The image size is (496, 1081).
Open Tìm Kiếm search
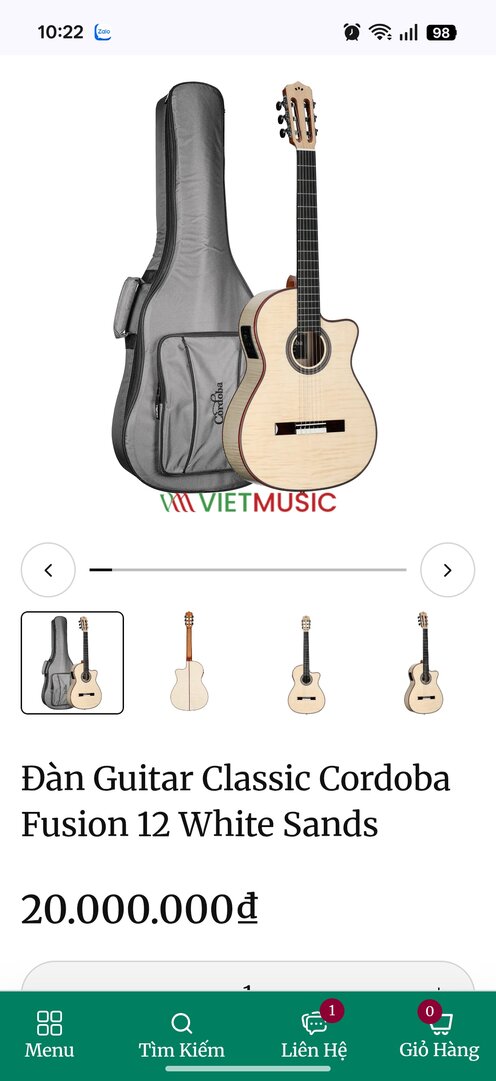pyautogui.click(x=181, y=1034)
